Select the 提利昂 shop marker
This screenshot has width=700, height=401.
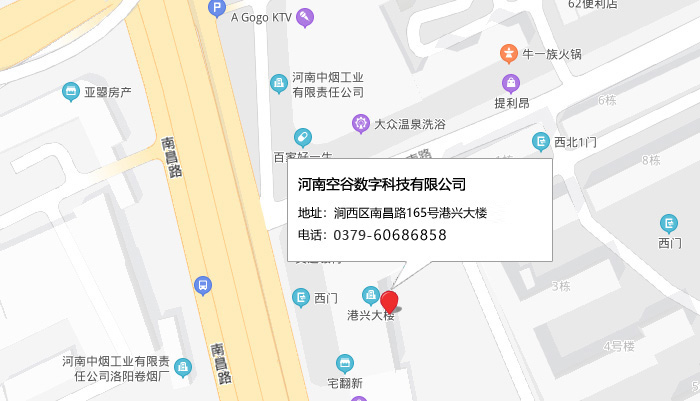coord(511,83)
